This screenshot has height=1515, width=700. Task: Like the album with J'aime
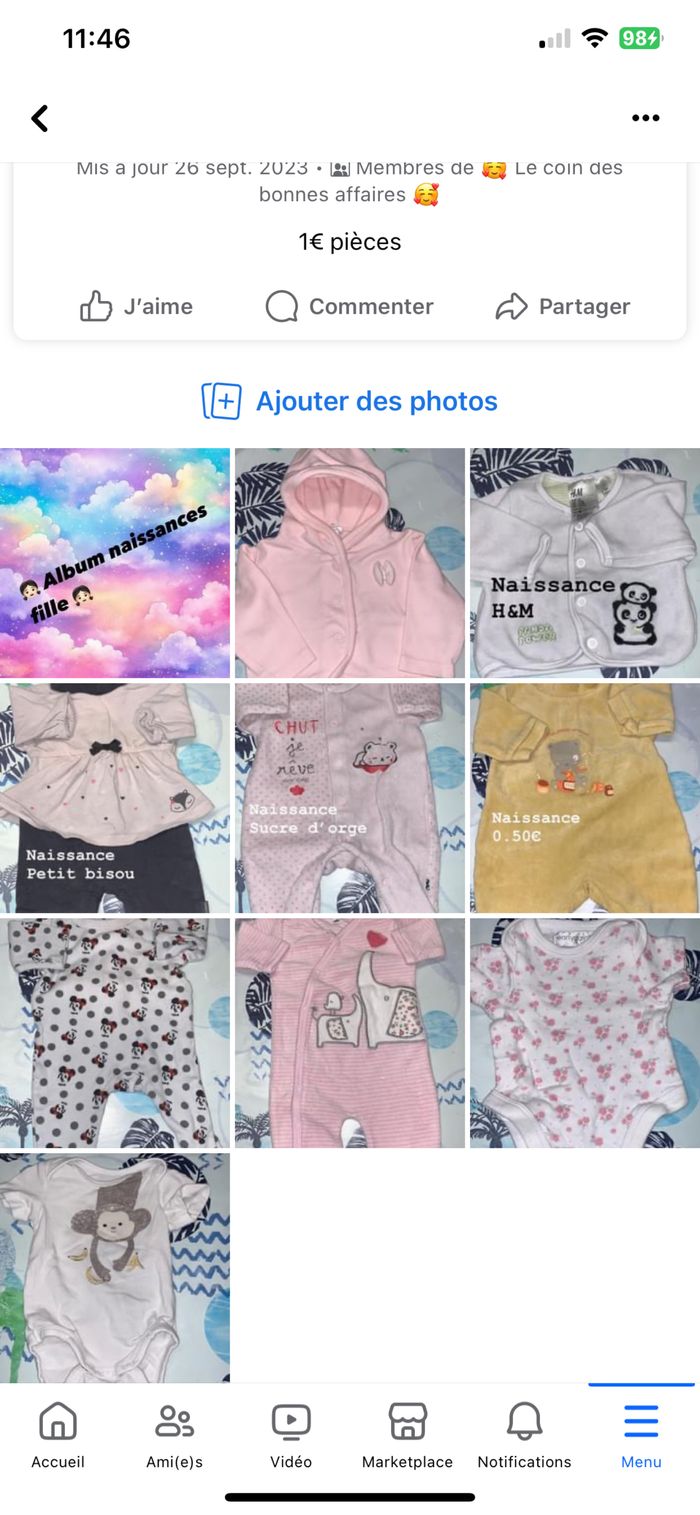pos(137,306)
